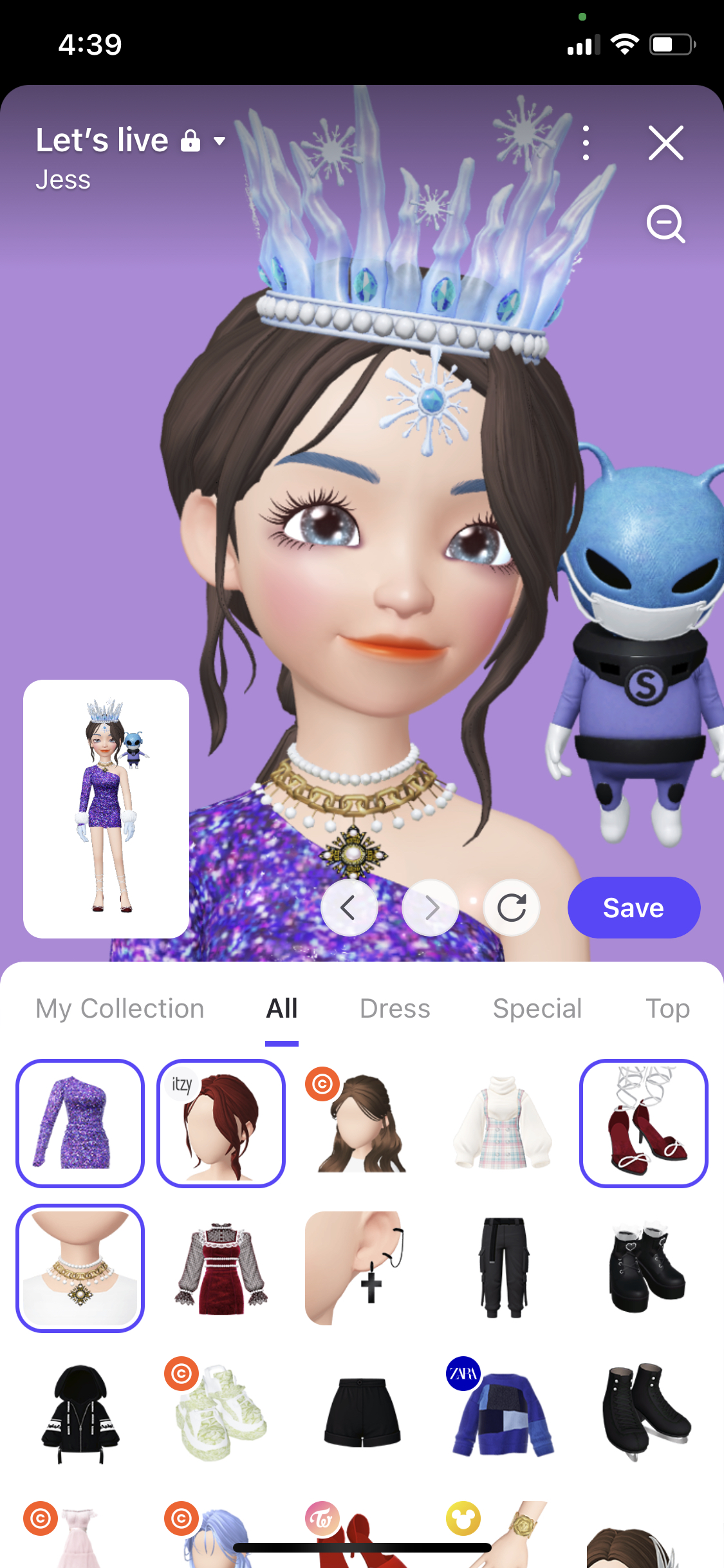Undo the last outfit change
Screen dimensions: 724x1568
[349, 908]
